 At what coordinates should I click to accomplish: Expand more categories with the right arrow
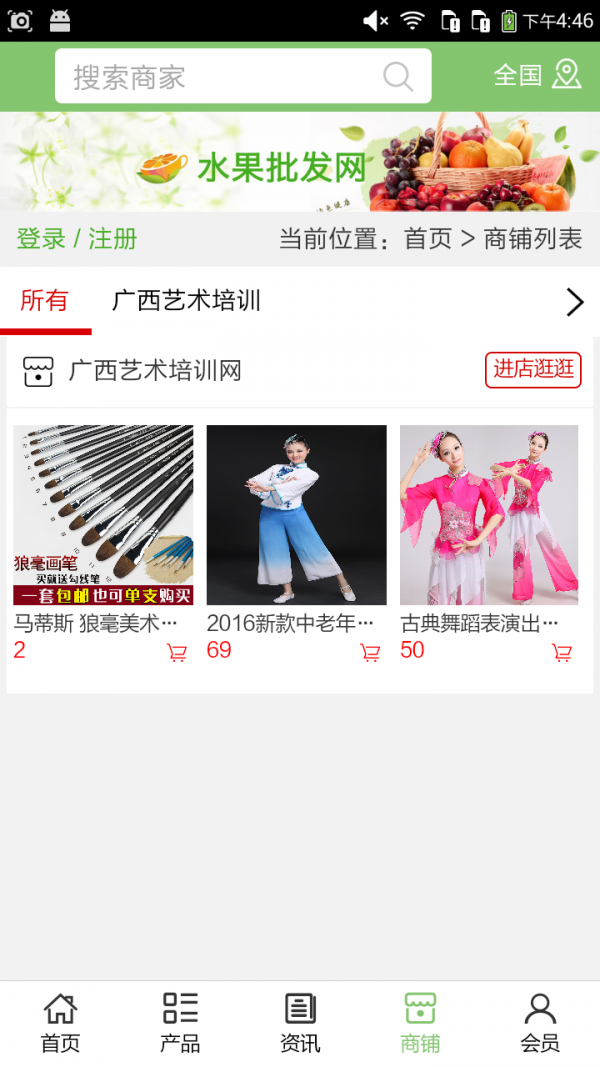coord(575,302)
